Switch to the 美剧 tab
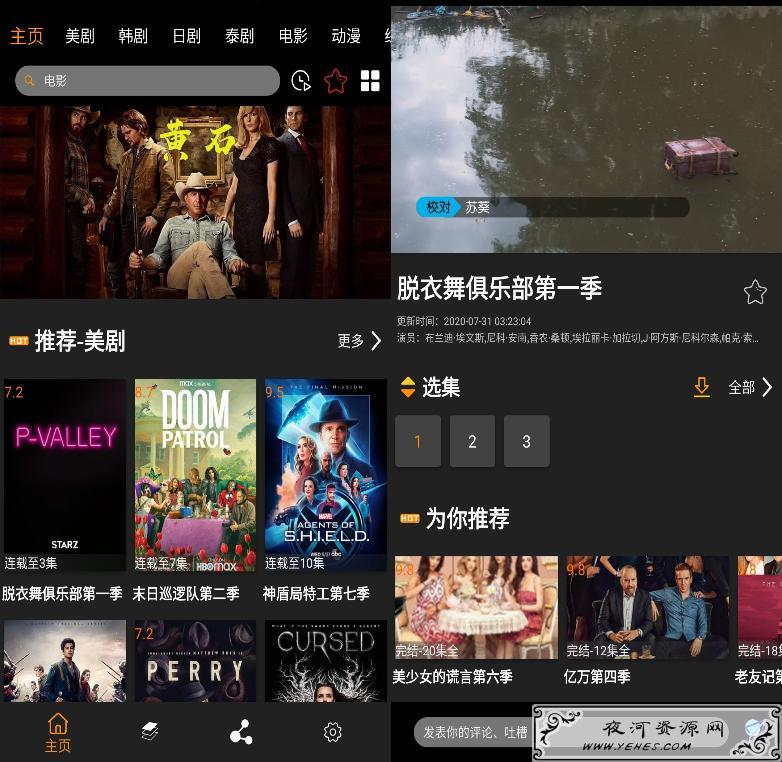The image size is (782, 762). [80, 36]
